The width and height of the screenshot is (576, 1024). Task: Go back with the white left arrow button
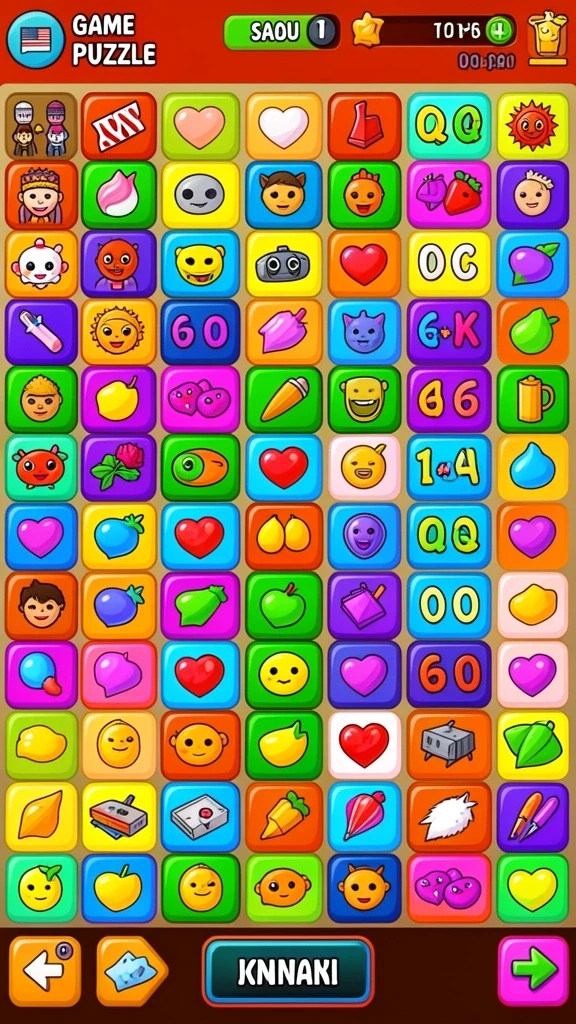pyautogui.click(x=44, y=970)
